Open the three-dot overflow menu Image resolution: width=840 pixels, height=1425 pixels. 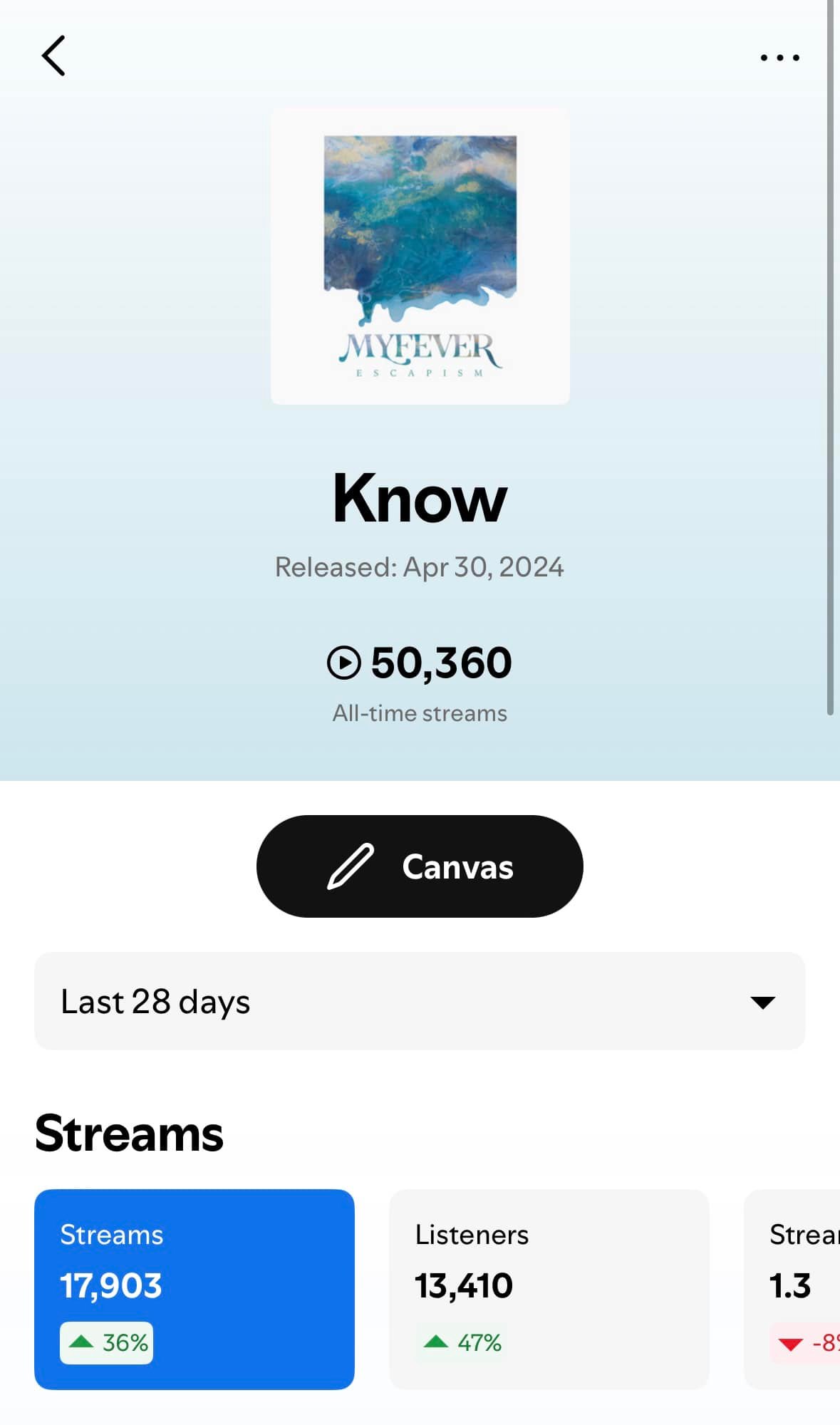pos(779,57)
